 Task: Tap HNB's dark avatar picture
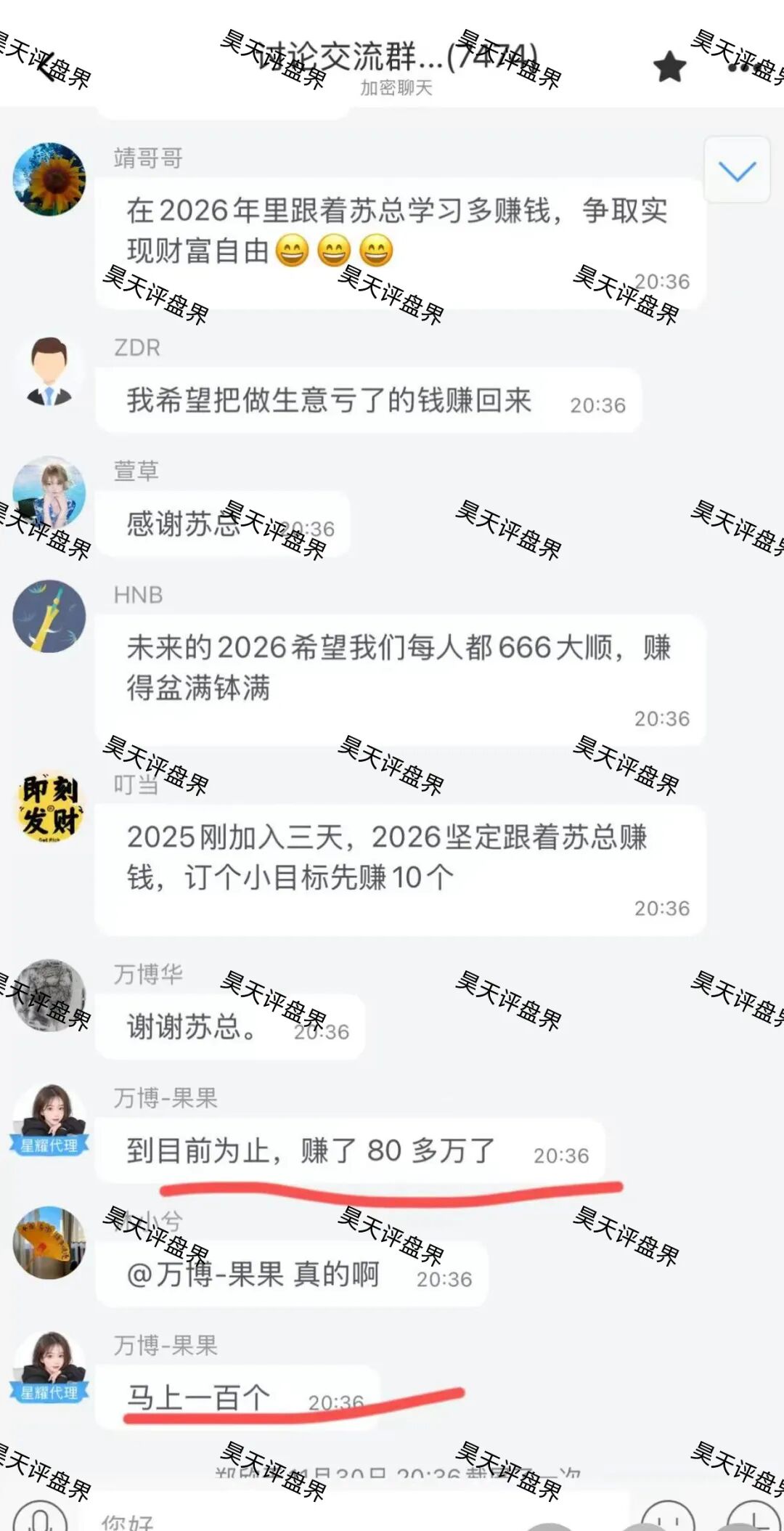(x=48, y=615)
